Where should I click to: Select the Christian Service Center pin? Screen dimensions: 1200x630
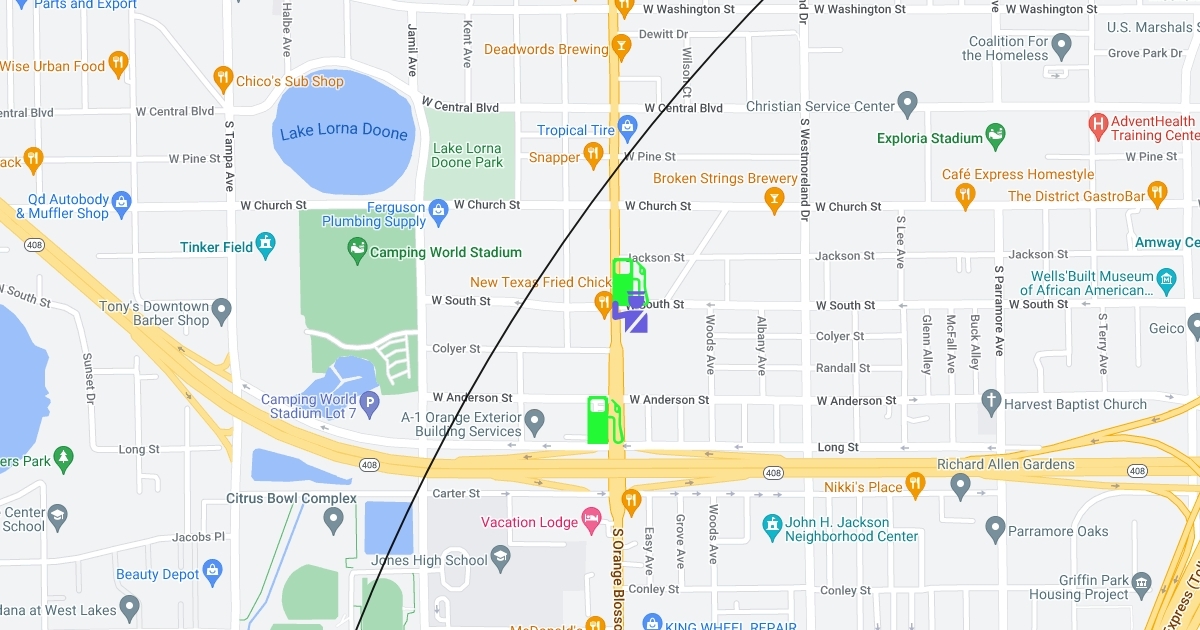(x=907, y=103)
